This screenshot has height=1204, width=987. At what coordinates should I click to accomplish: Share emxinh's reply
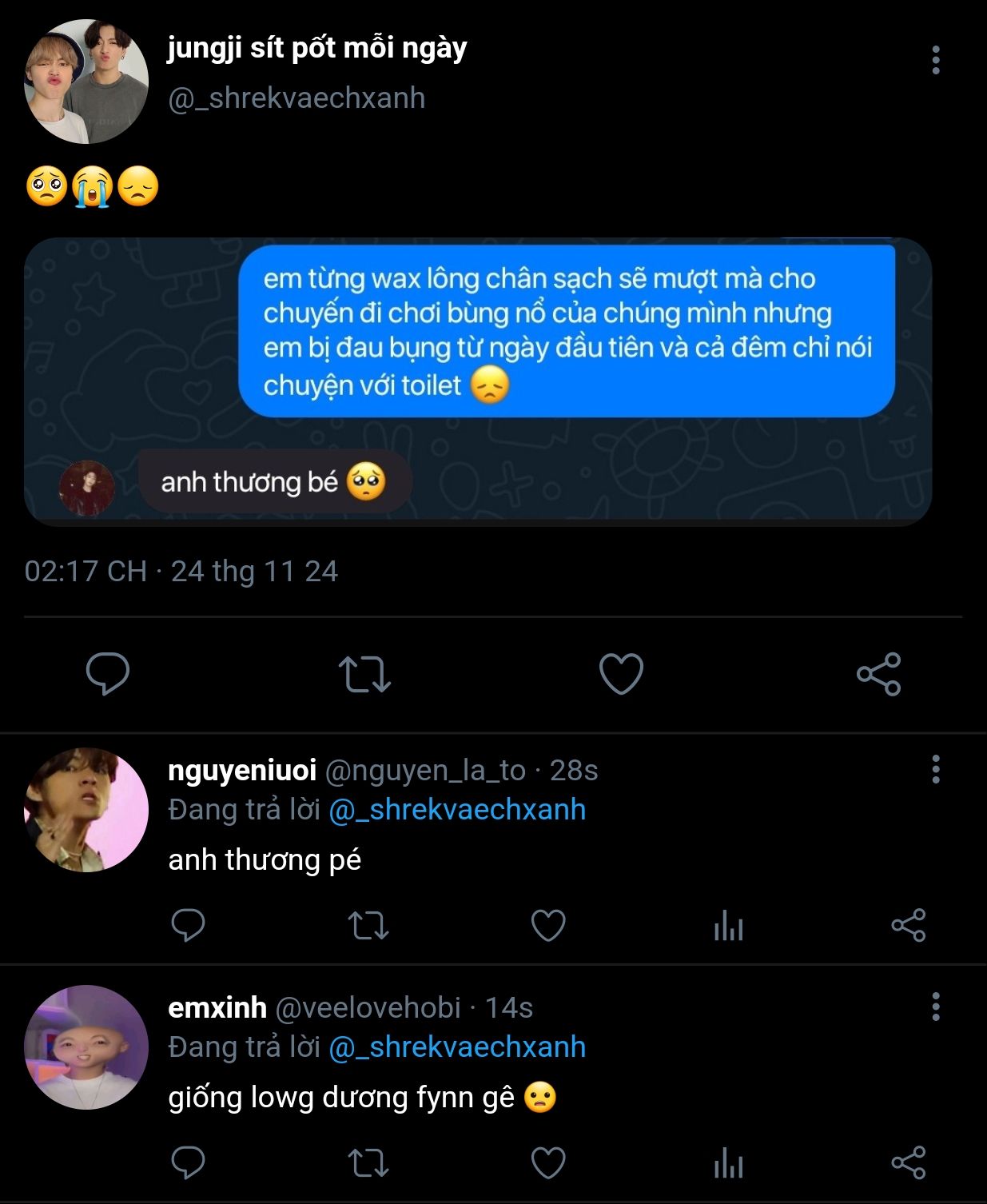908,1163
